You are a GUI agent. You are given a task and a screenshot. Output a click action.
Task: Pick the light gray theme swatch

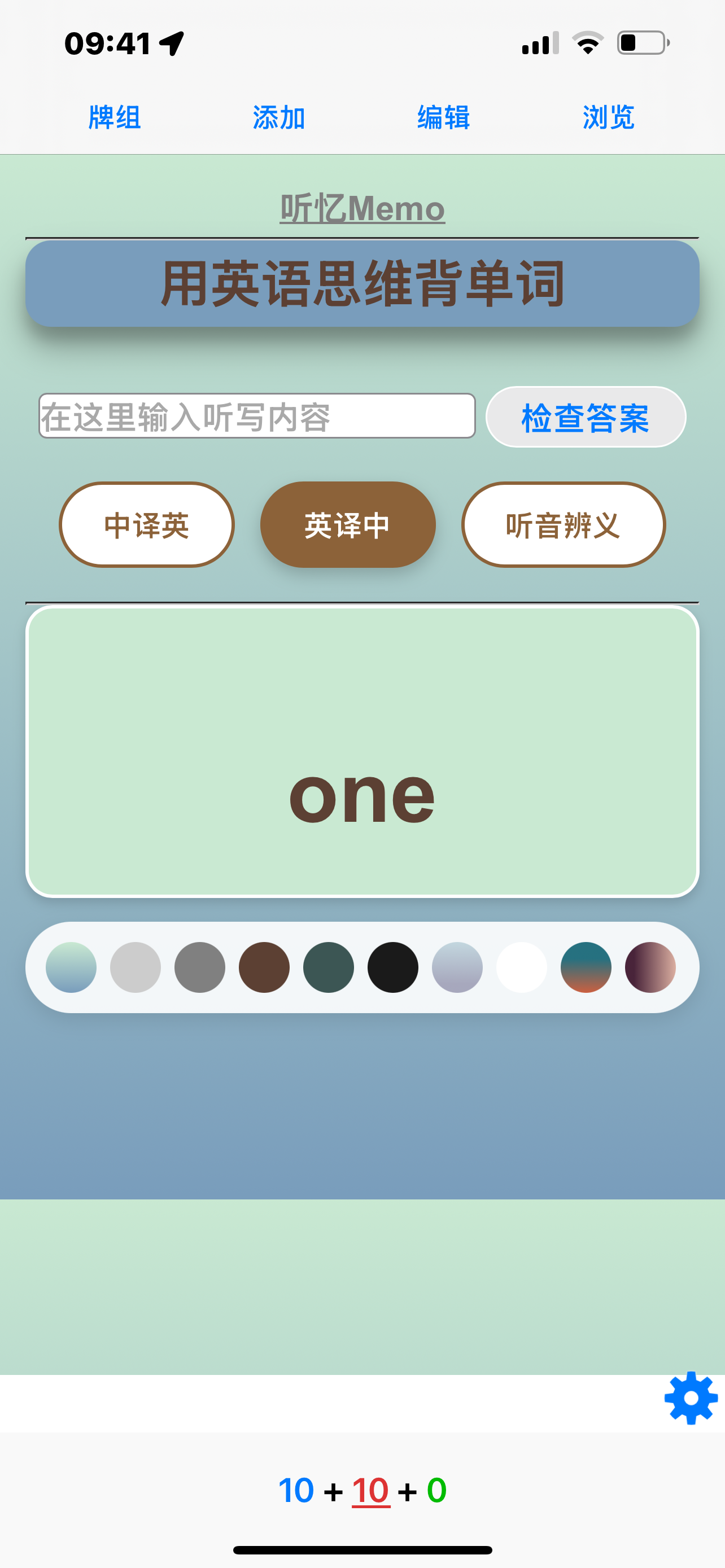click(x=135, y=967)
